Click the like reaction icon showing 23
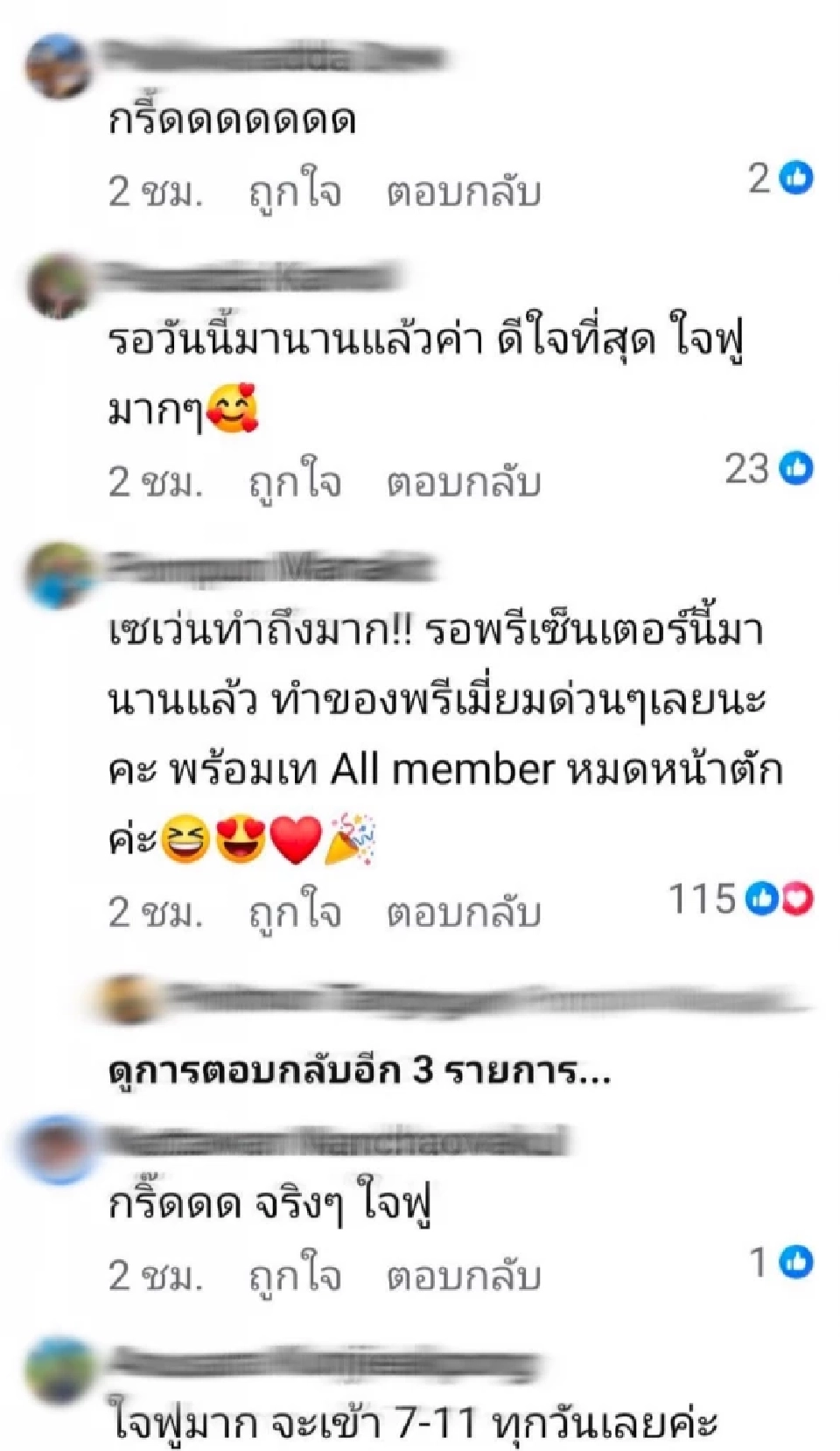The width and height of the screenshot is (840, 1451). [x=794, y=471]
